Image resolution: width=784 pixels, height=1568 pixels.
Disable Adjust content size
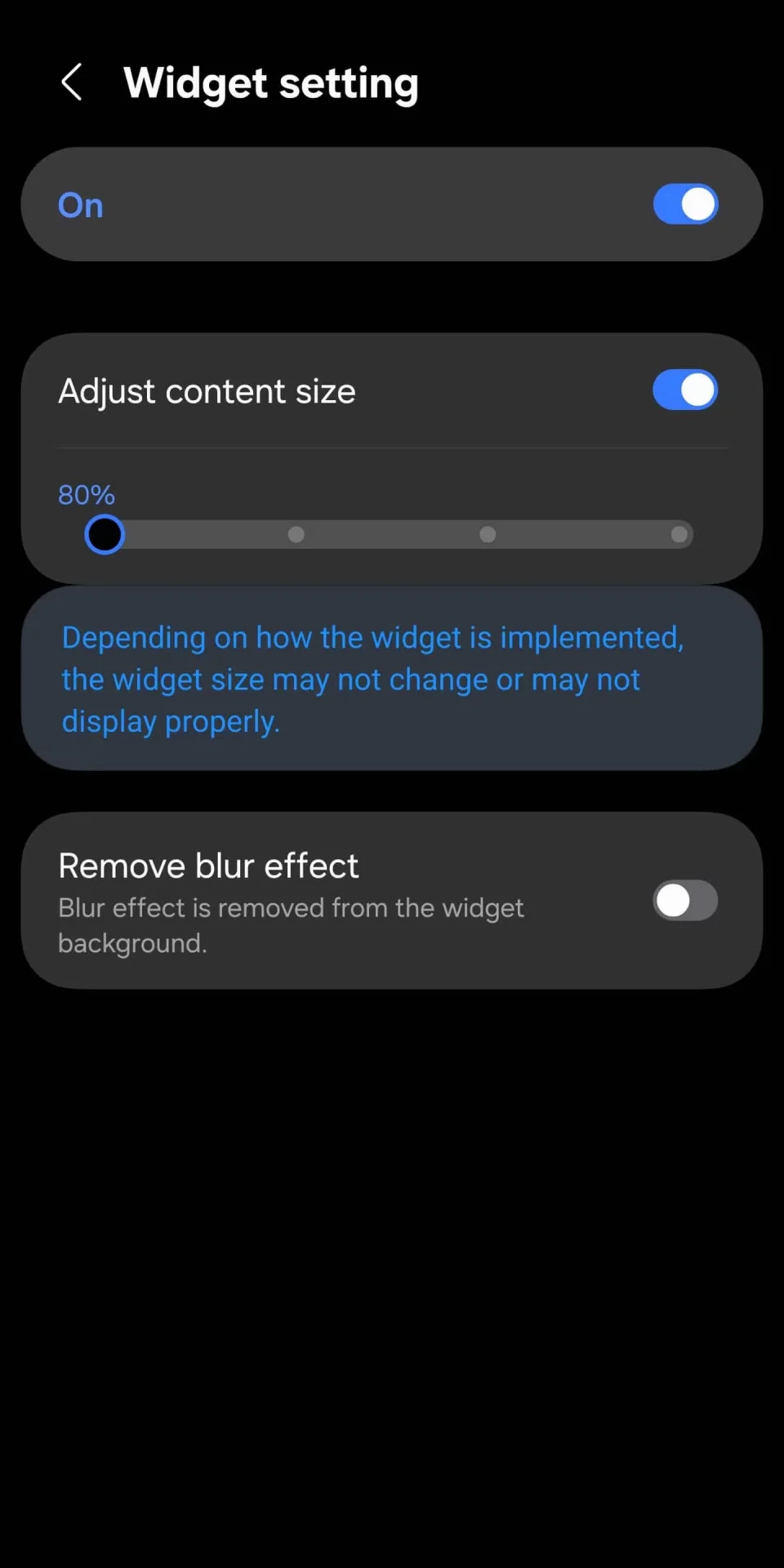684,390
